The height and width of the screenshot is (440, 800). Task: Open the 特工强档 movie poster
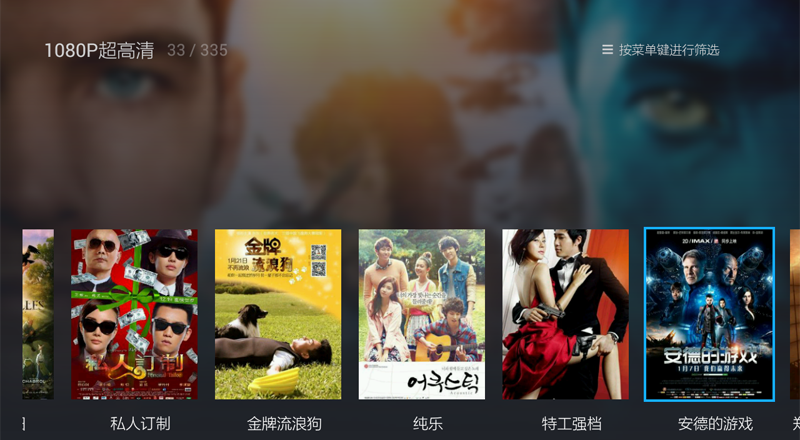pos(565,314)
